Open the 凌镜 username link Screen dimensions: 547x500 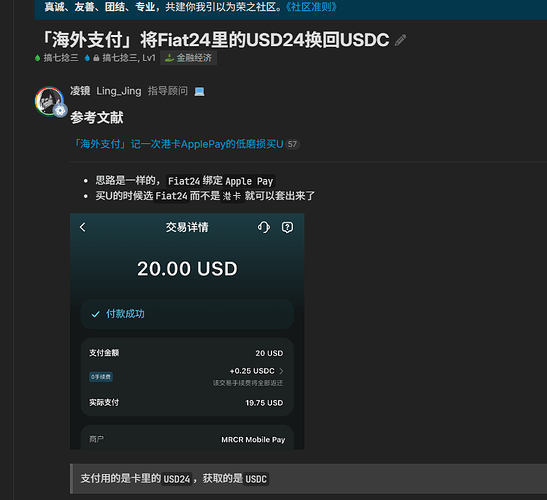click(x=80, y=91)
